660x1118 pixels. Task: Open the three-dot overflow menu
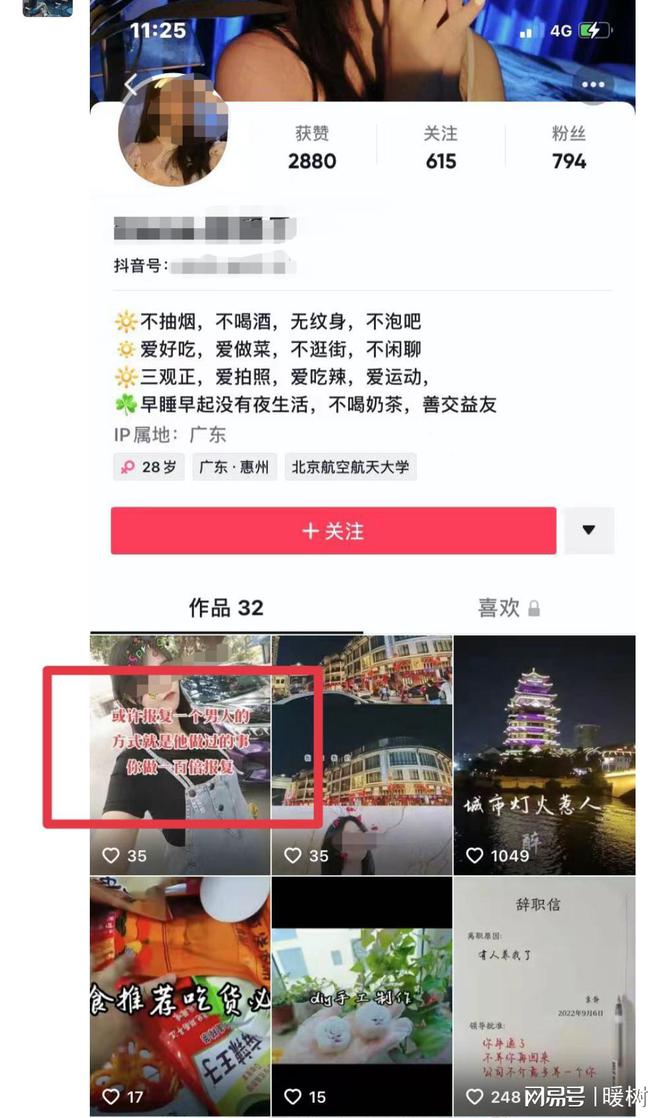point(593,86)
